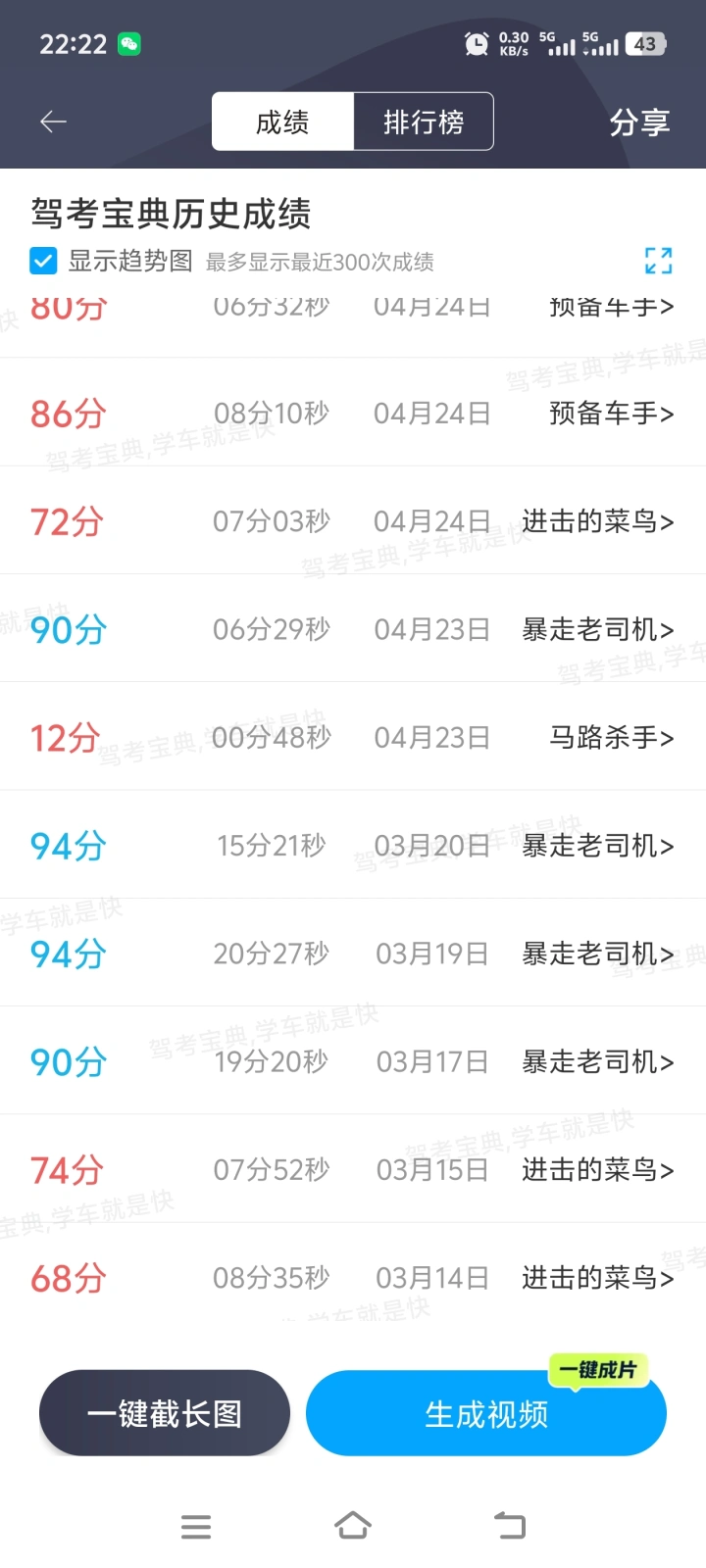Tap the 一键截长图 button
Image resolution: width=706 pixels, height=1568 pixels.
coord(165,1413)
